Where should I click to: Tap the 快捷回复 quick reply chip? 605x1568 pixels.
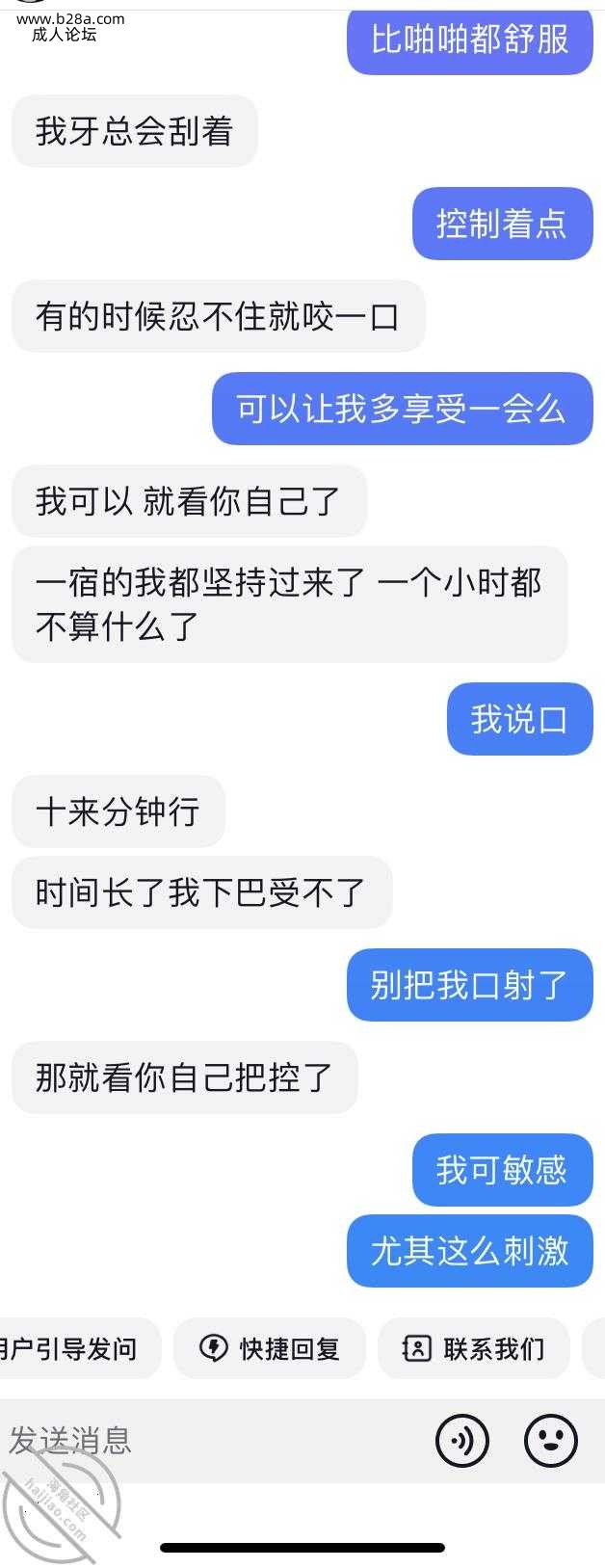coord(270,1348)
